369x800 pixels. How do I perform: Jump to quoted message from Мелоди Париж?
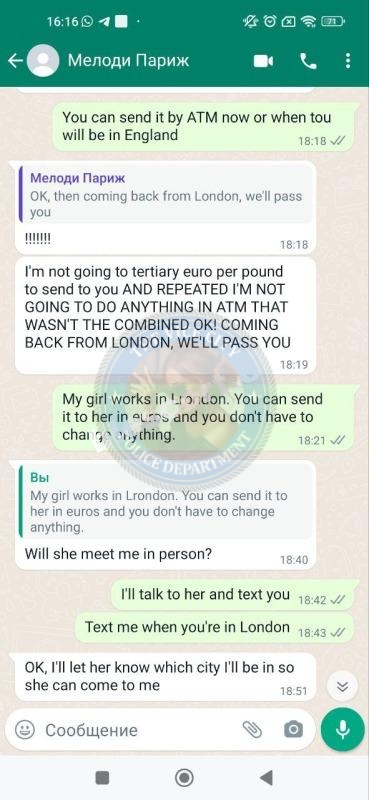[x=165, y=195]
